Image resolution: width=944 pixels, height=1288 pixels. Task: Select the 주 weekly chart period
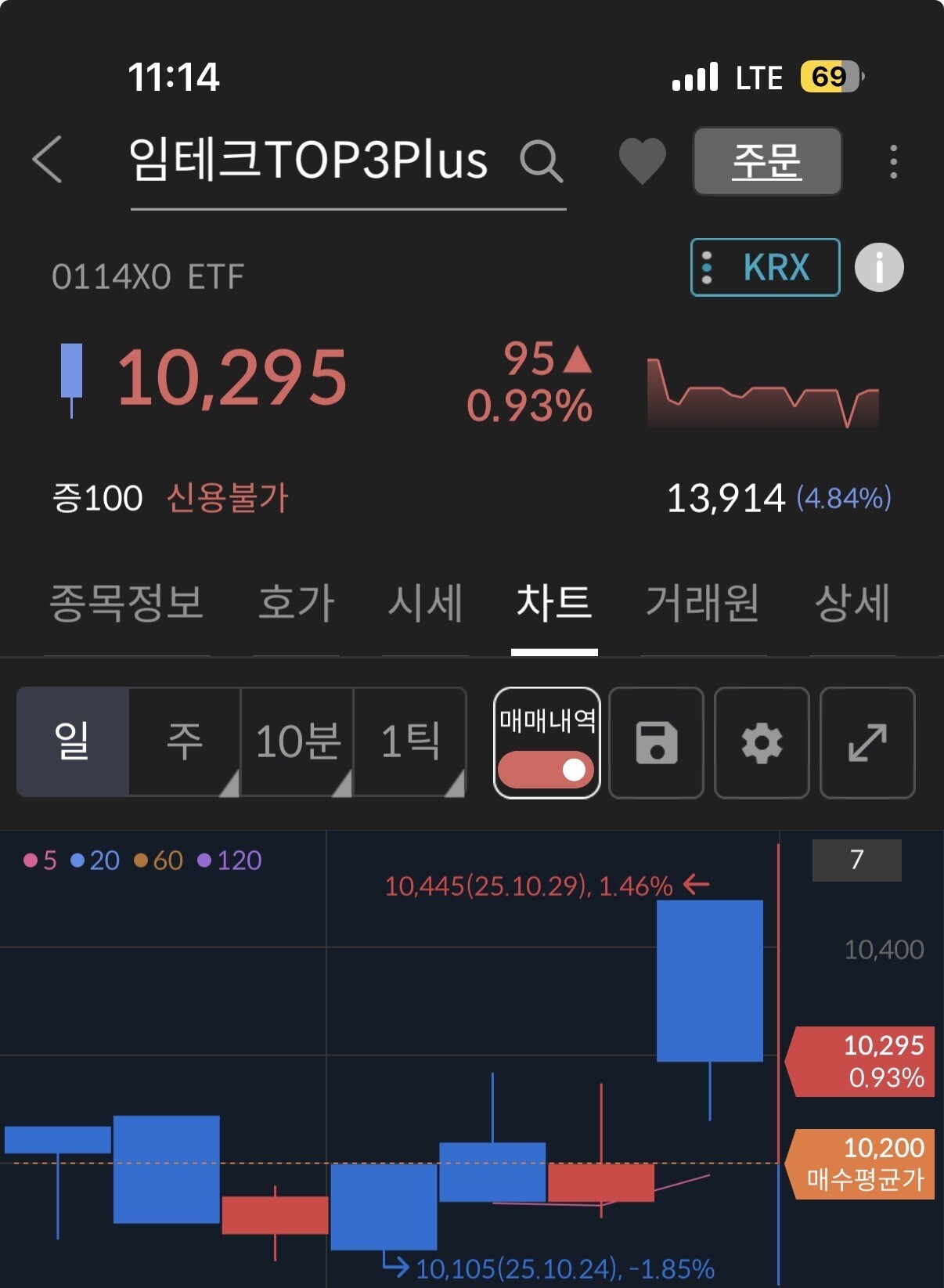tap(185, 742)
